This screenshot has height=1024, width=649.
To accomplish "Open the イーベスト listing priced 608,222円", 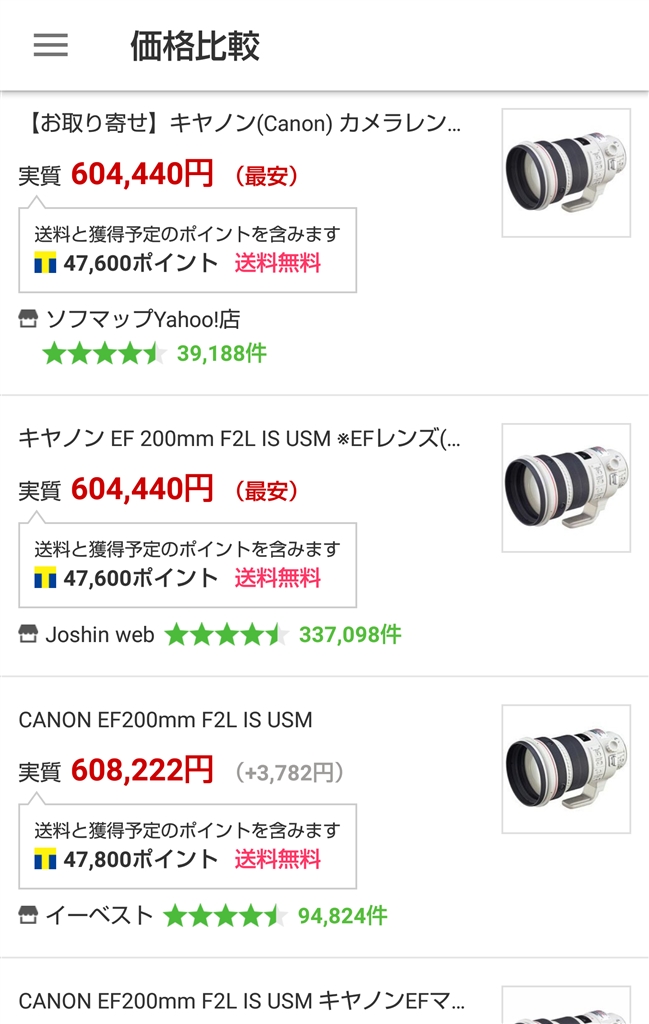I will tap(165, 720).
